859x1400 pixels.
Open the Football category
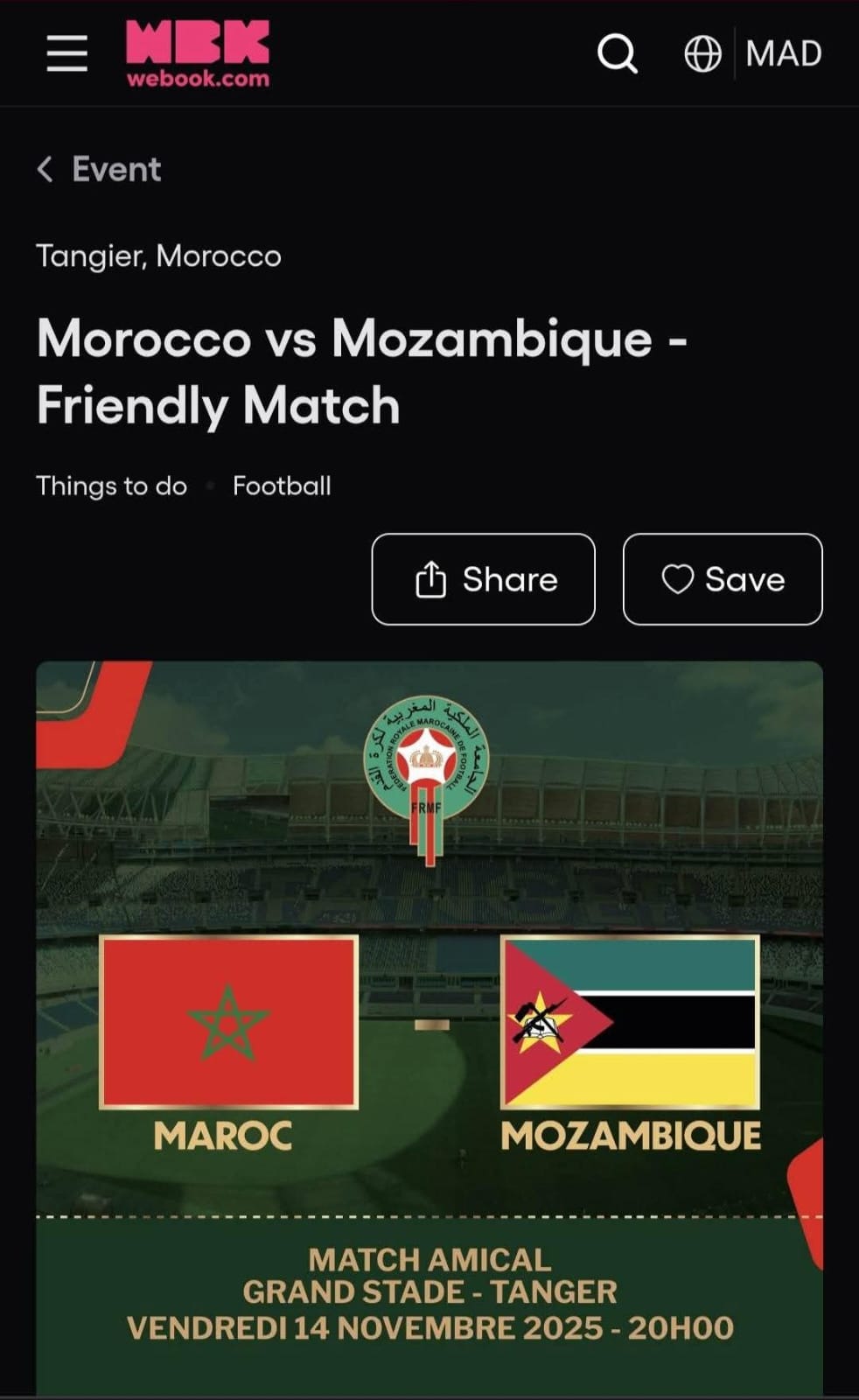(282, 486)
